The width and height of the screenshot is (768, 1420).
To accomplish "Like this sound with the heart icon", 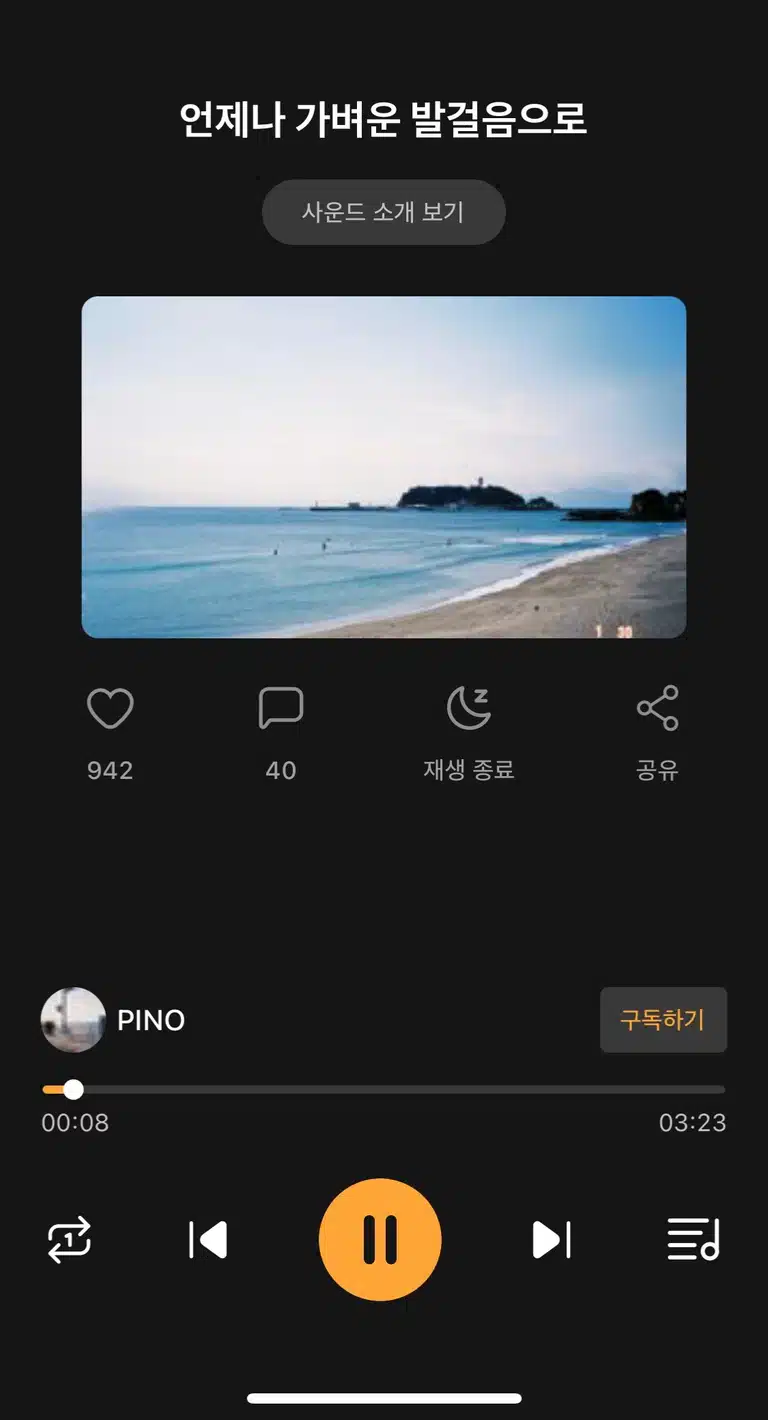I will tap(110, 709).
